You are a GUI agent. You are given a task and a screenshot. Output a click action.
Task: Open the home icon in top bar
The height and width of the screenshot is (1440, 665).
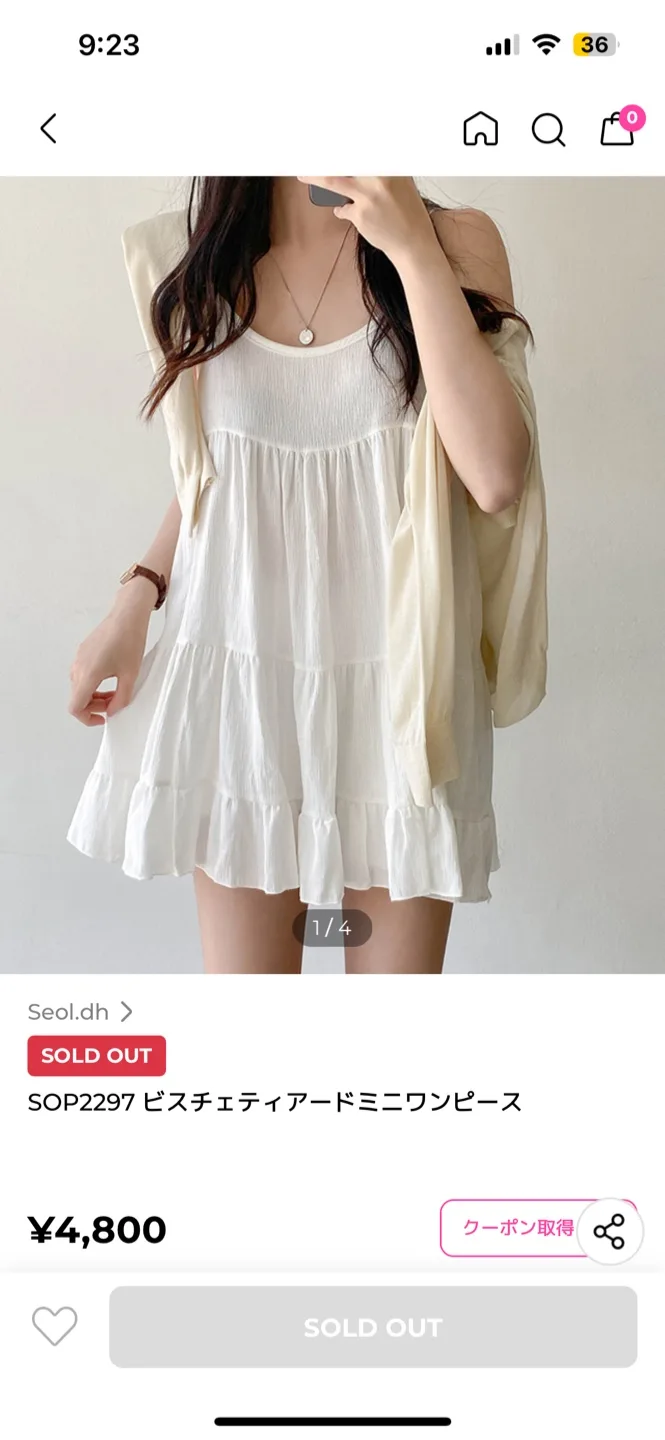480,129
